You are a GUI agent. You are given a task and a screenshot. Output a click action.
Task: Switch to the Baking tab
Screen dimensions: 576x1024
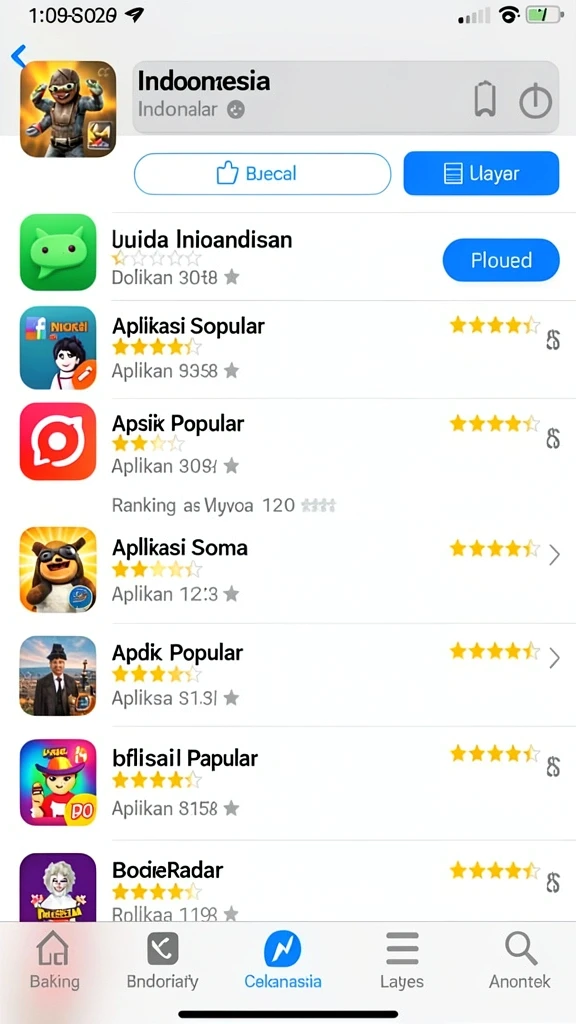pyautogui.click(x=54, y=961)
